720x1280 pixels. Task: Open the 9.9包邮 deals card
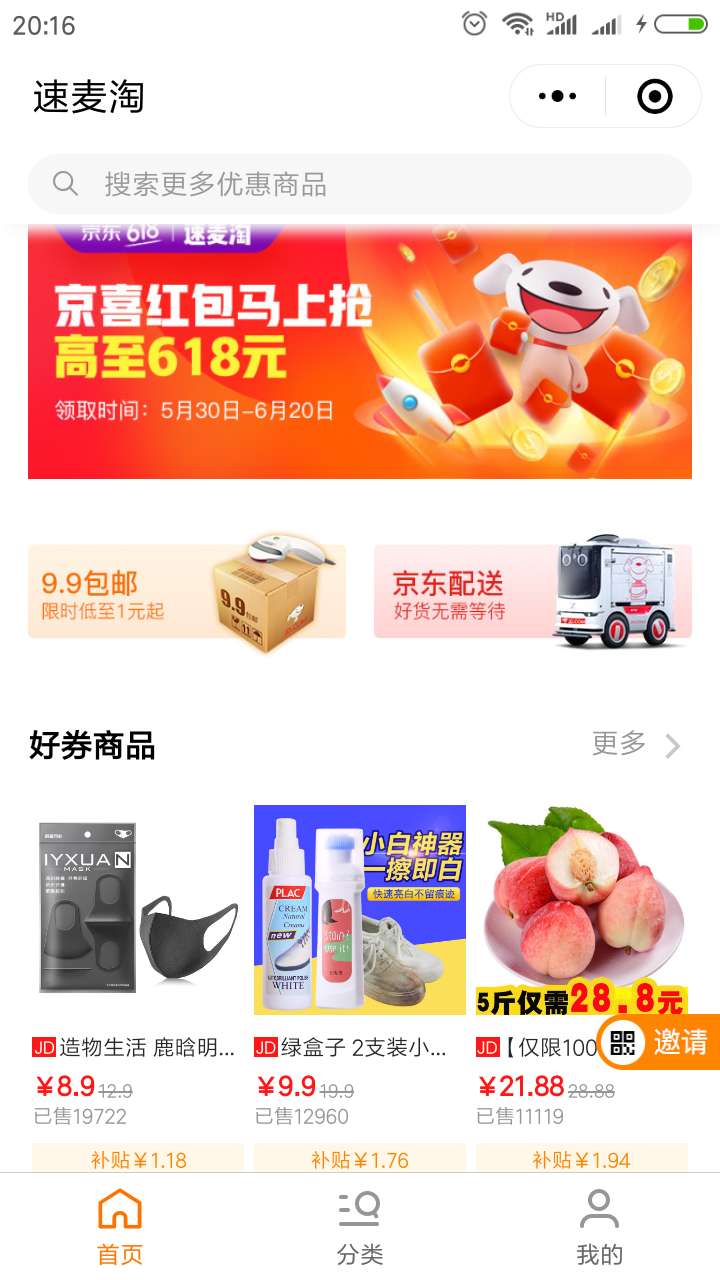coord(187,591)
